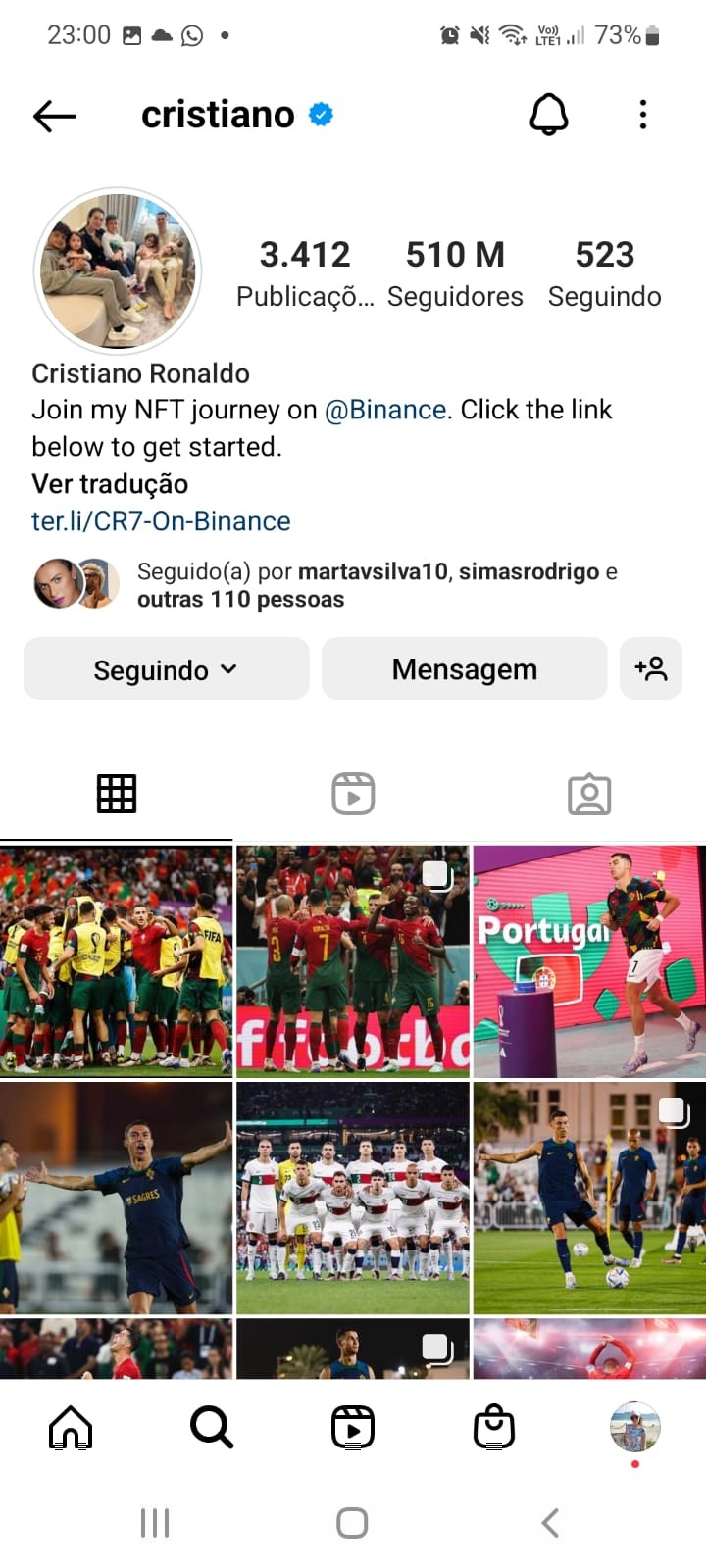Open the three-dot overflow menu
The image size is (706, 1568).
click(x=643, y=115)
